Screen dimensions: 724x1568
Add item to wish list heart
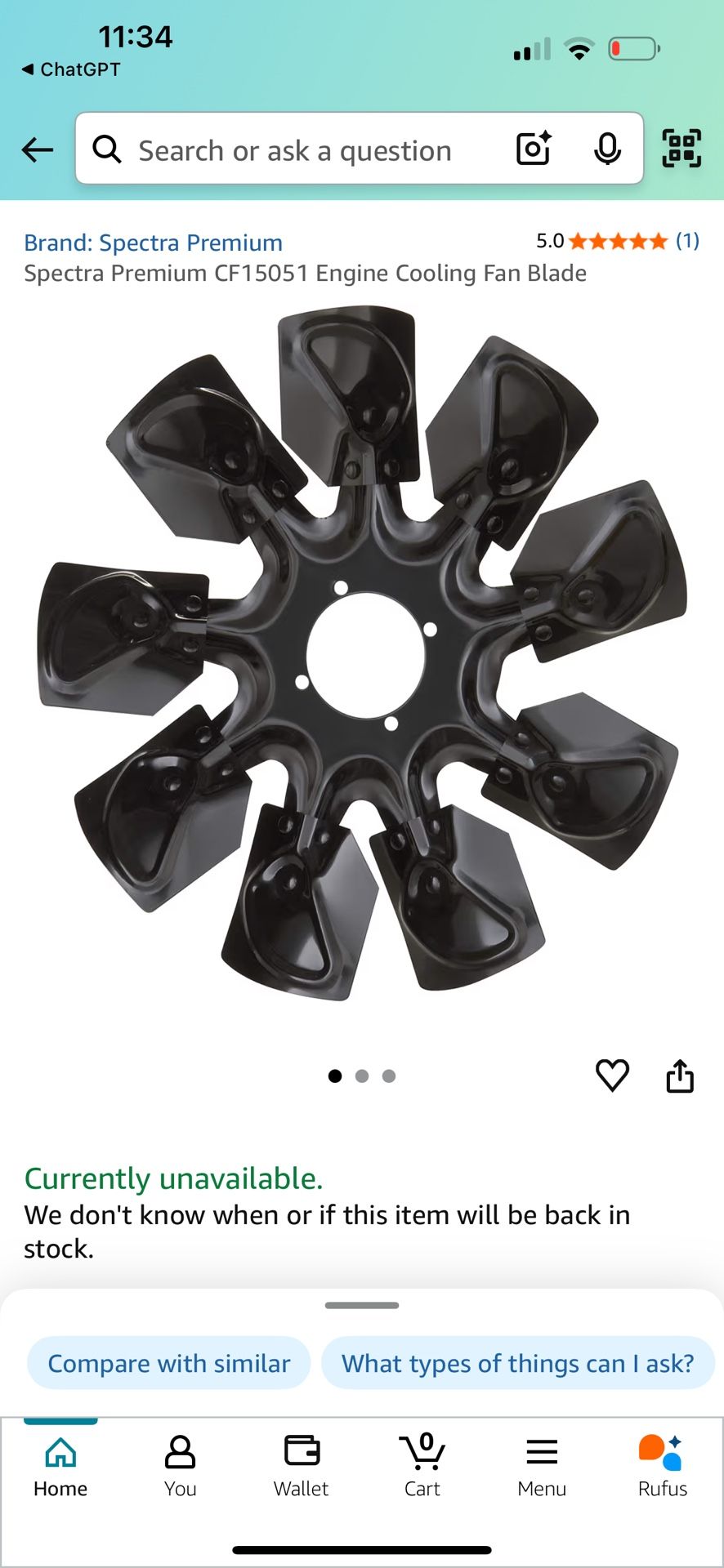[x=612, y=1076]
